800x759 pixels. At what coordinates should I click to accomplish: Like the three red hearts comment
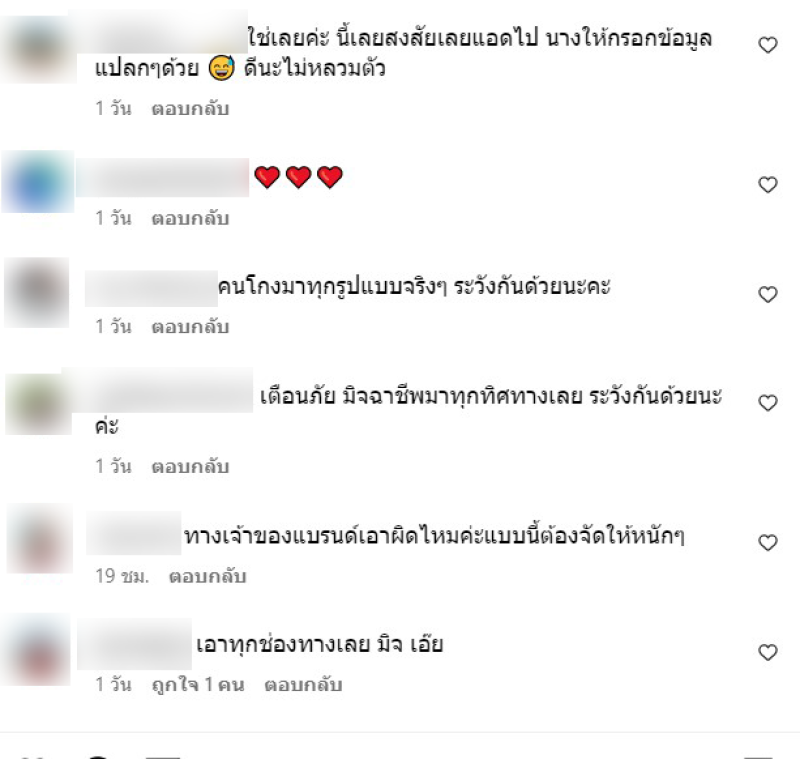768,185
